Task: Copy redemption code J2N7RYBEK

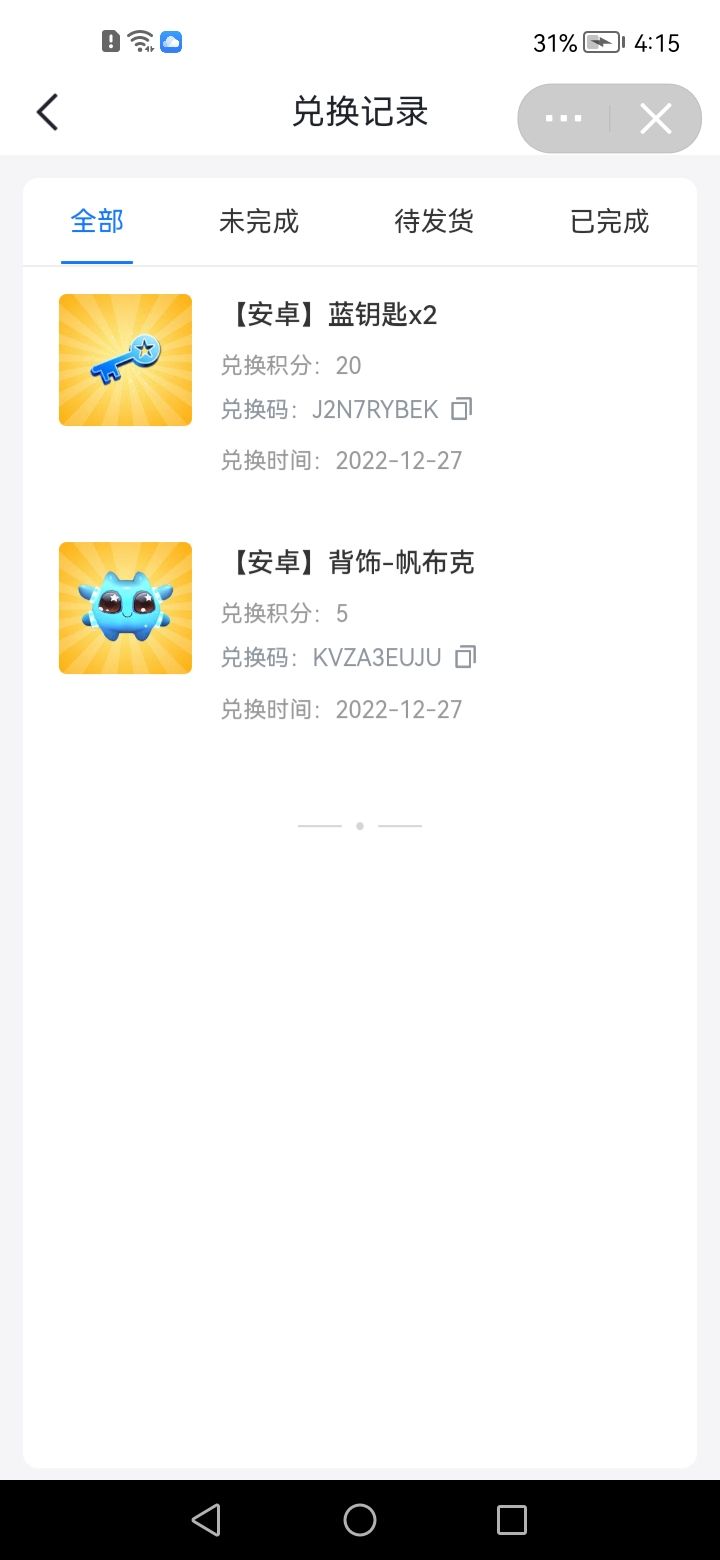Action: 461,408
